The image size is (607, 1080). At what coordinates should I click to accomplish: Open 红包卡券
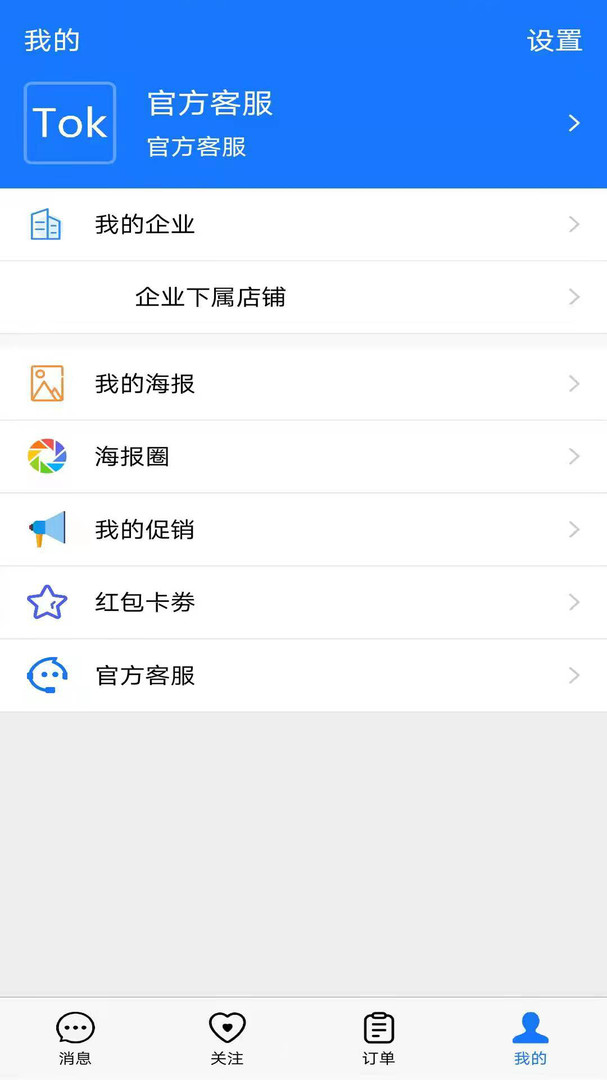click(x=300, y=603)
